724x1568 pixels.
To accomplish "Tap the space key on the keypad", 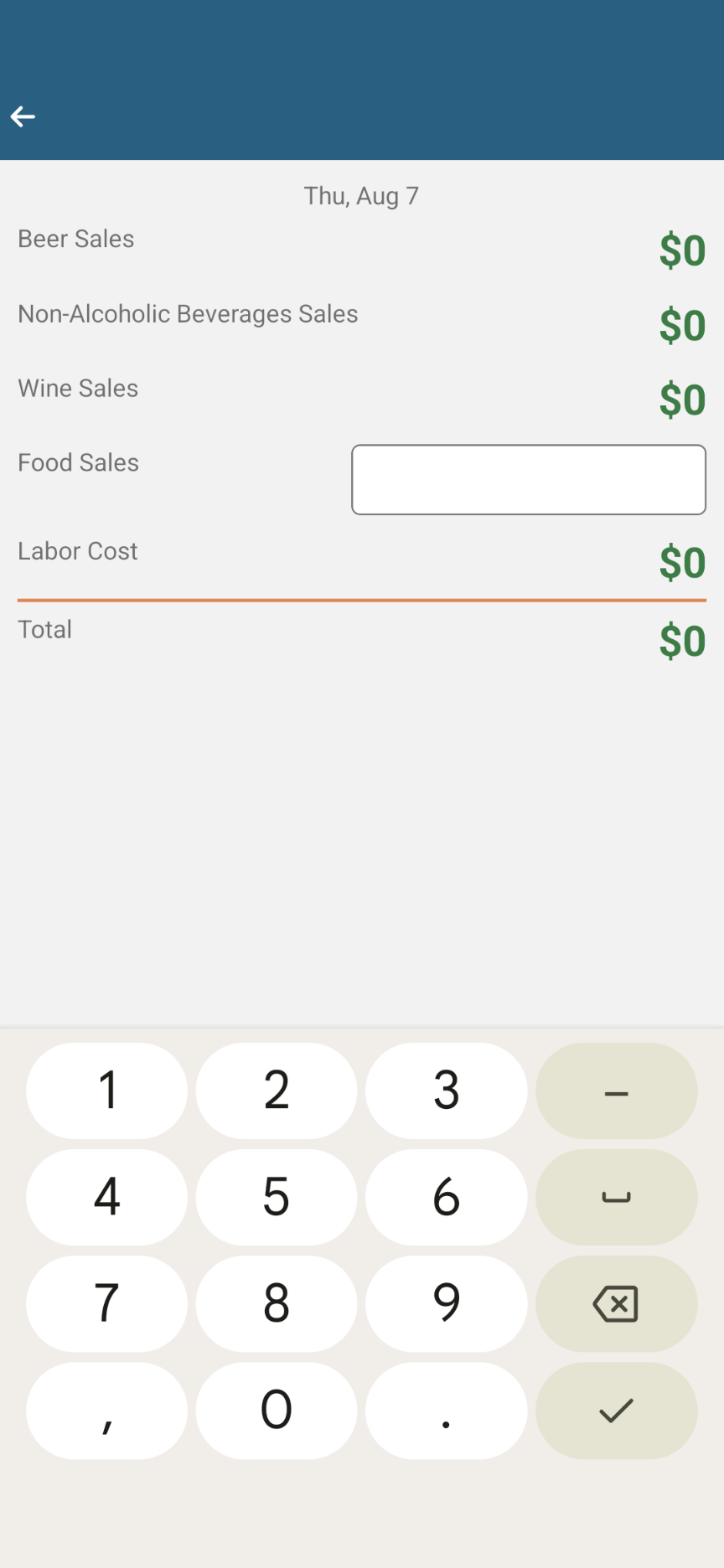I will (616, 1197).
